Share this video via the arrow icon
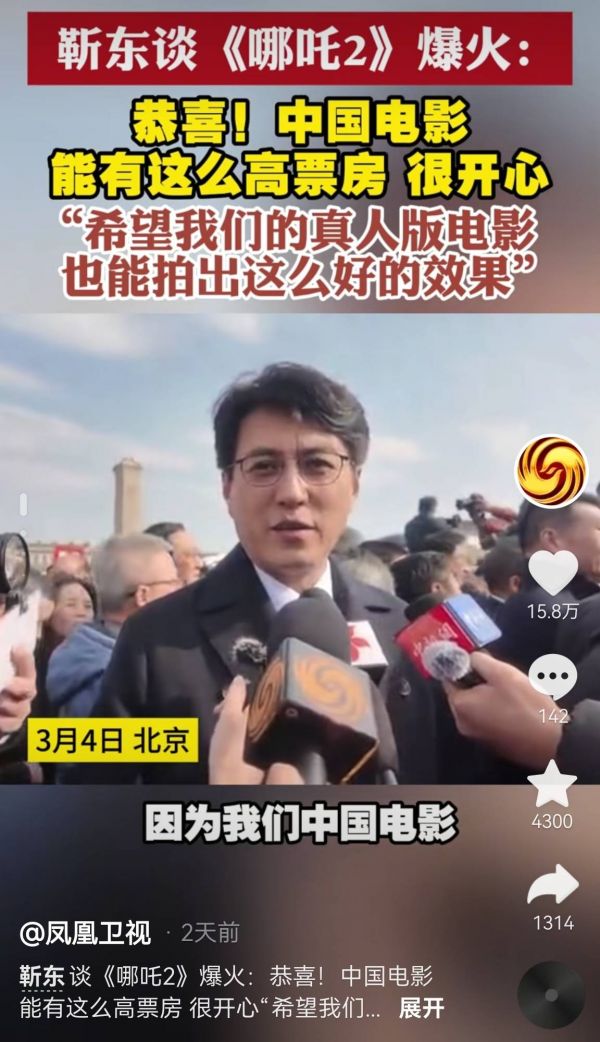 tap(552, 886)
